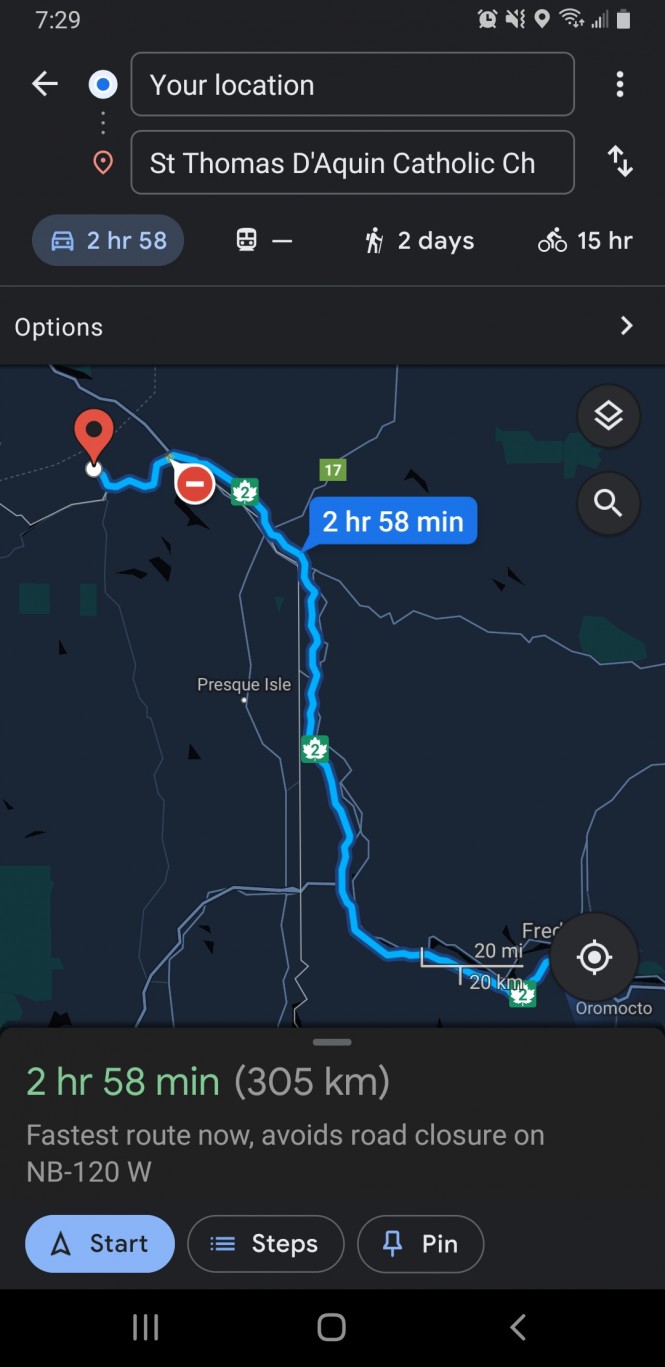Start navigation
This screenshot has height=1367, width=665.
tap(100, 1244)
